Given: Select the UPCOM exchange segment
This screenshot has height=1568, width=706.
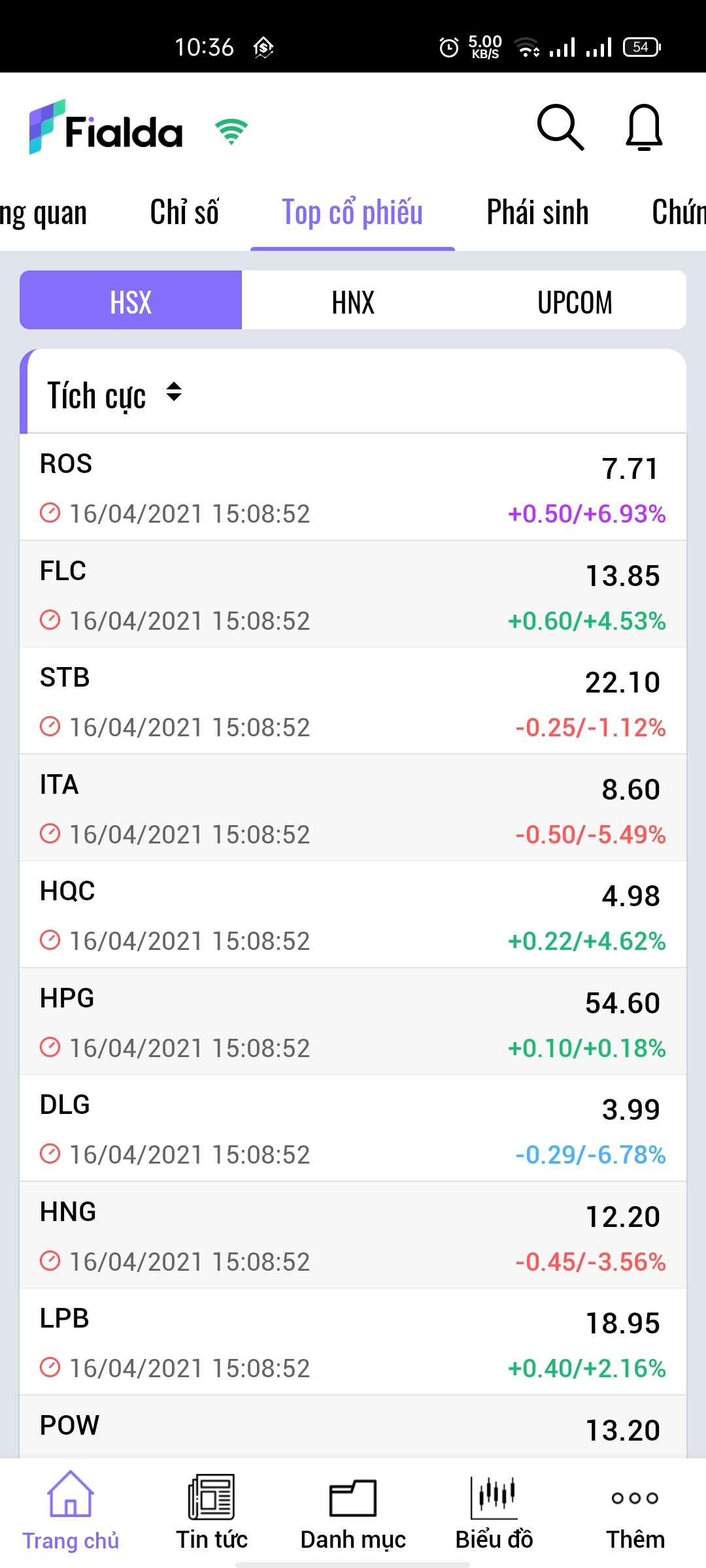Looking at the screenshot, I should [575, 302].
